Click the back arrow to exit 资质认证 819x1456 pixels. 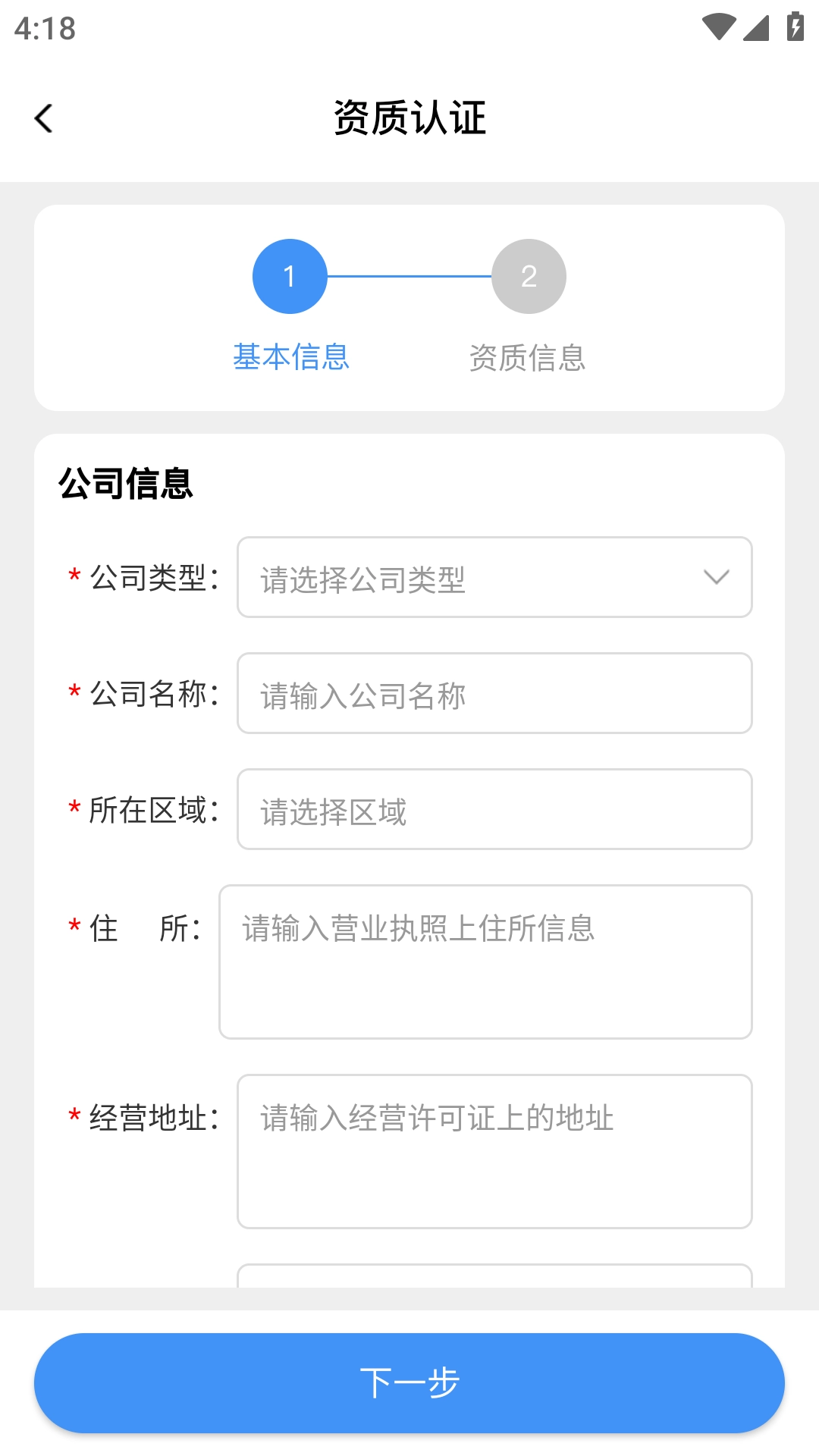point(43,118)
